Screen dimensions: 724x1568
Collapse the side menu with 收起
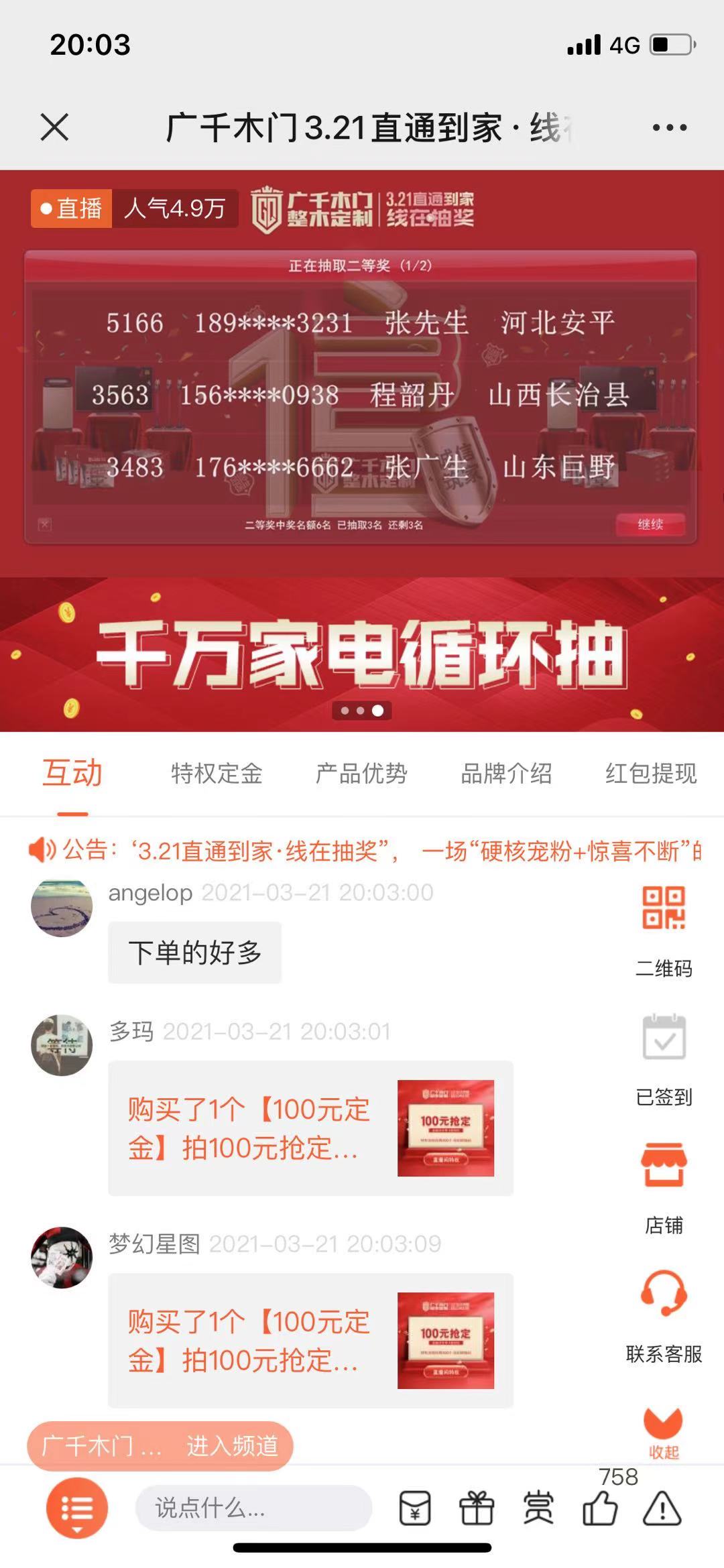tap(664, 1431)
